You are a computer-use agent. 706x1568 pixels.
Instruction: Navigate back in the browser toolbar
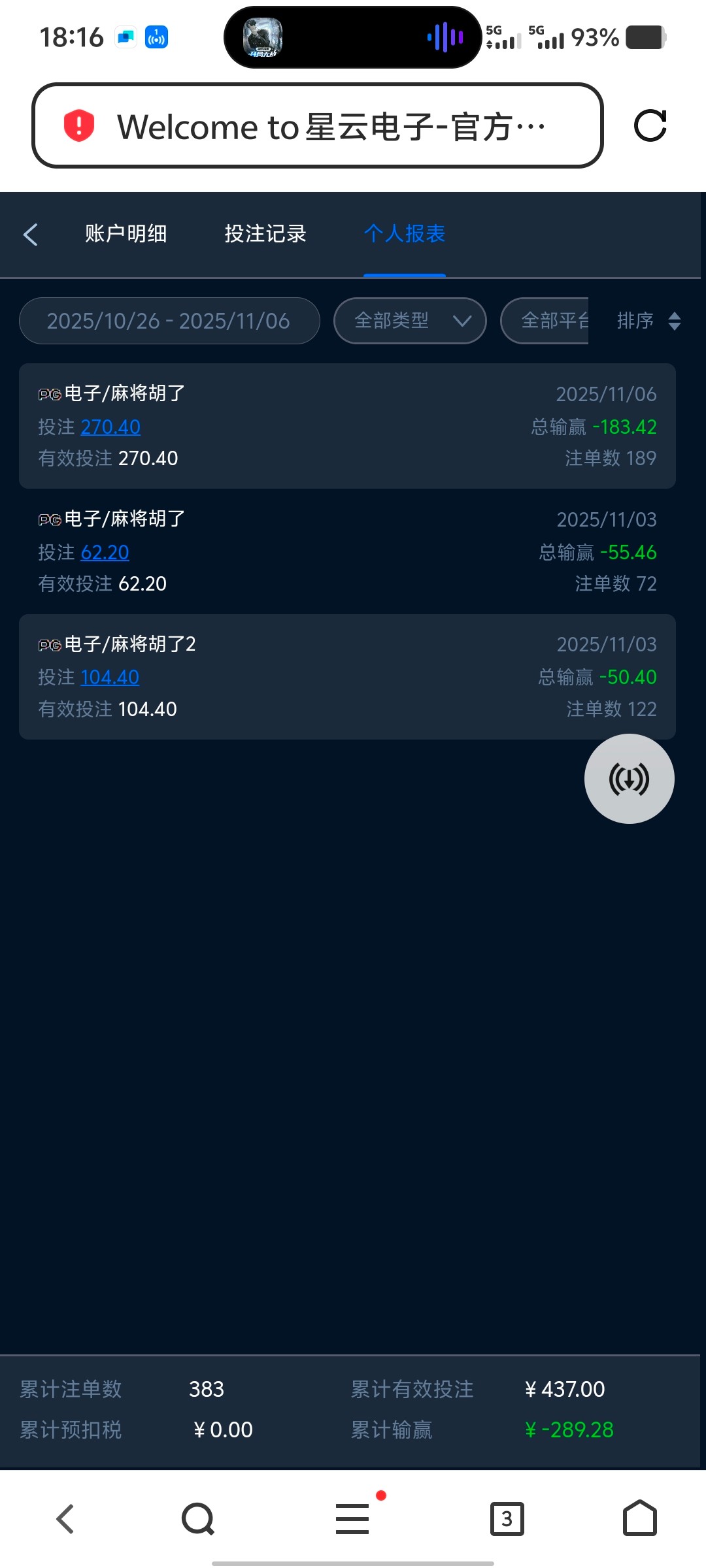pos(65,1519)
